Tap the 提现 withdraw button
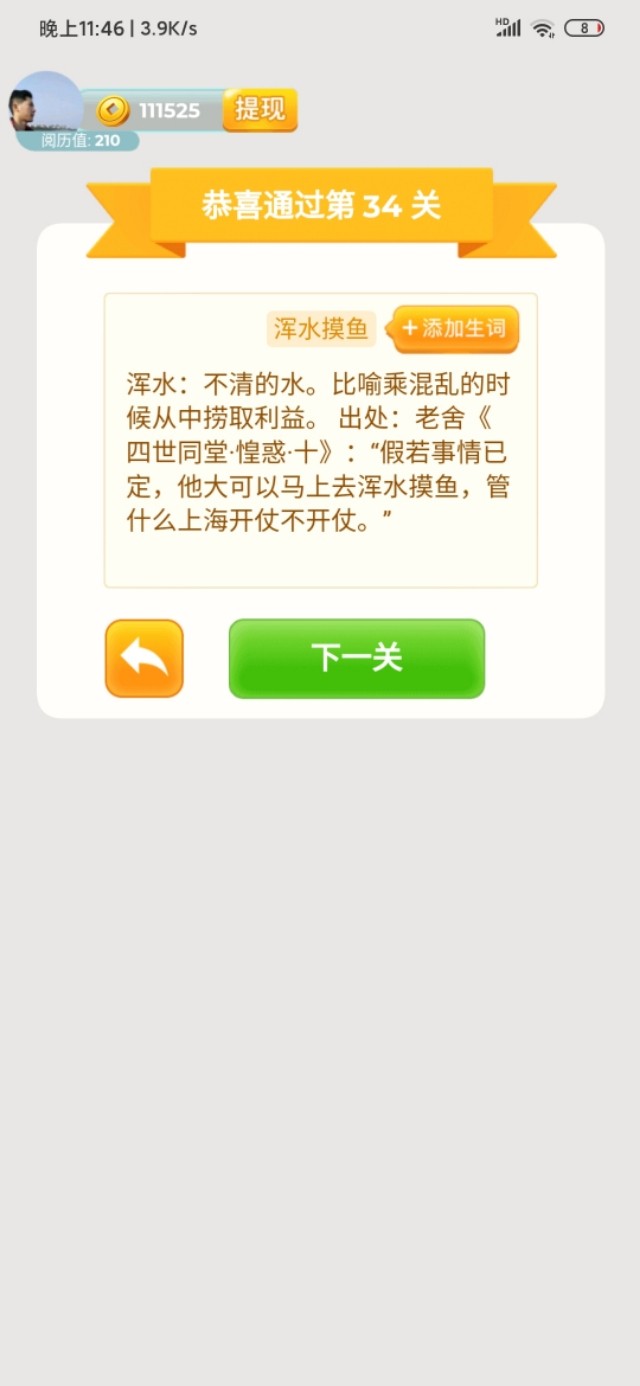The image size is (640, 1386). pyautogui.click(x=260, y=110)
